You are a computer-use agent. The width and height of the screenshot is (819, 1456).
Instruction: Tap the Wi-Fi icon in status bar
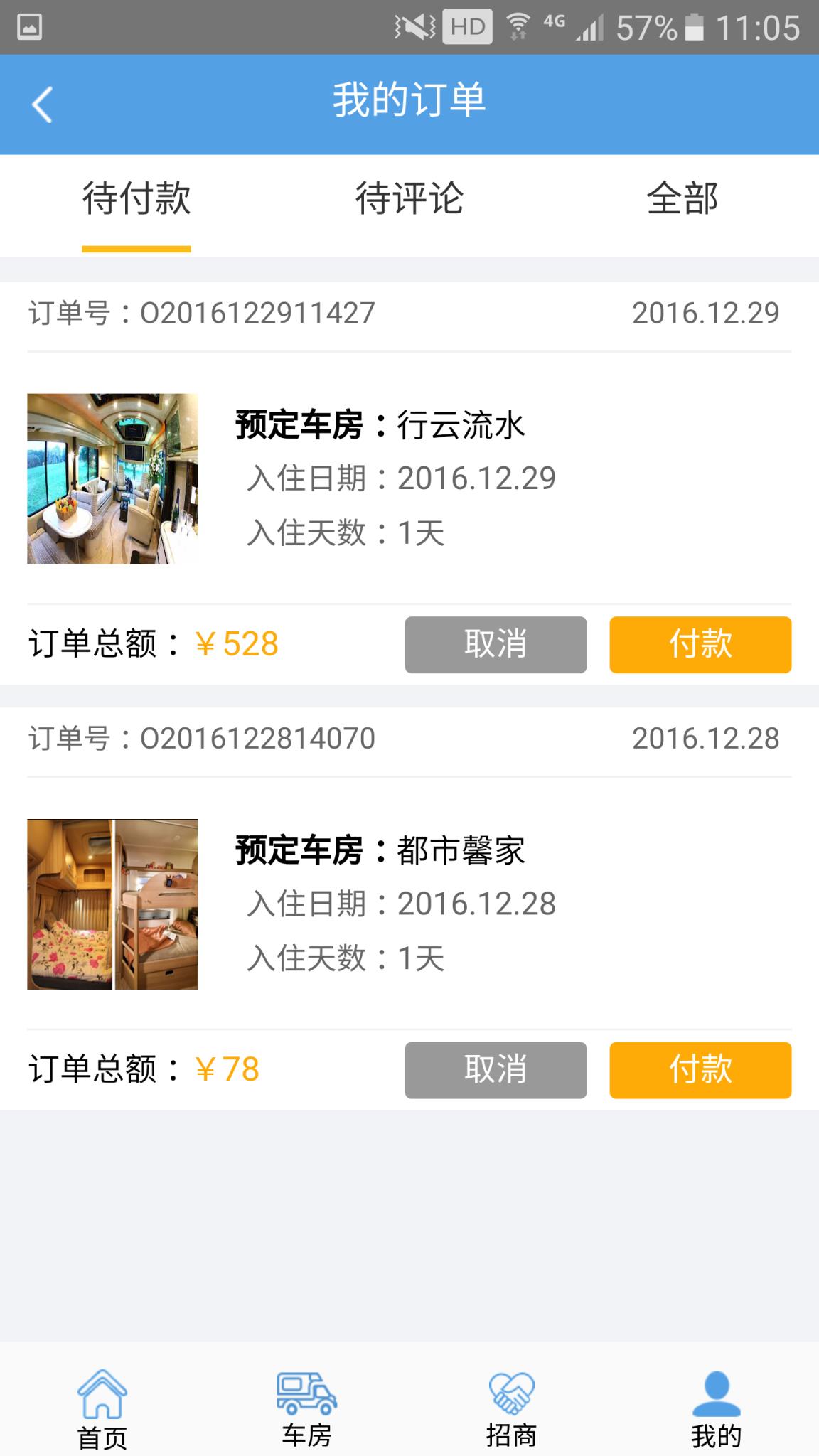click(518, 23)
